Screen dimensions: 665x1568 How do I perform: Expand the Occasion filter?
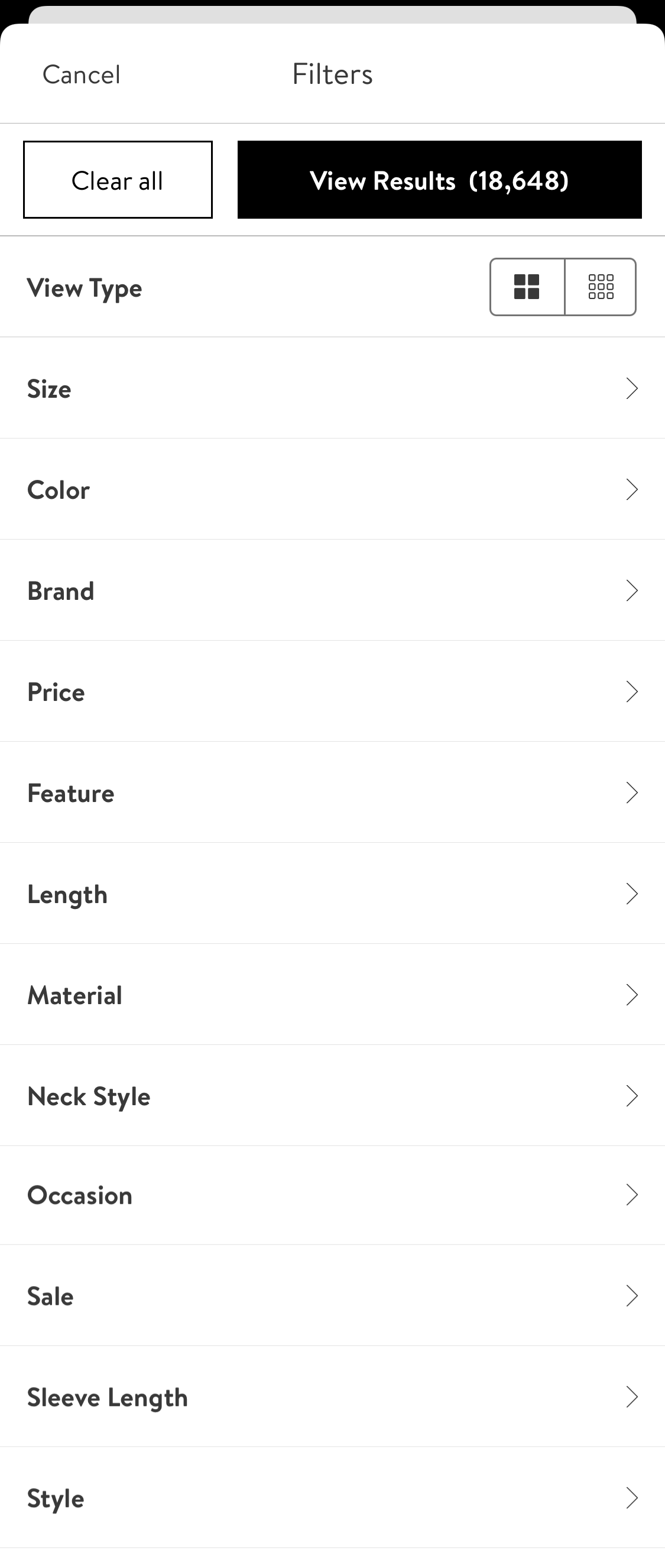[x=332, y=1195]
